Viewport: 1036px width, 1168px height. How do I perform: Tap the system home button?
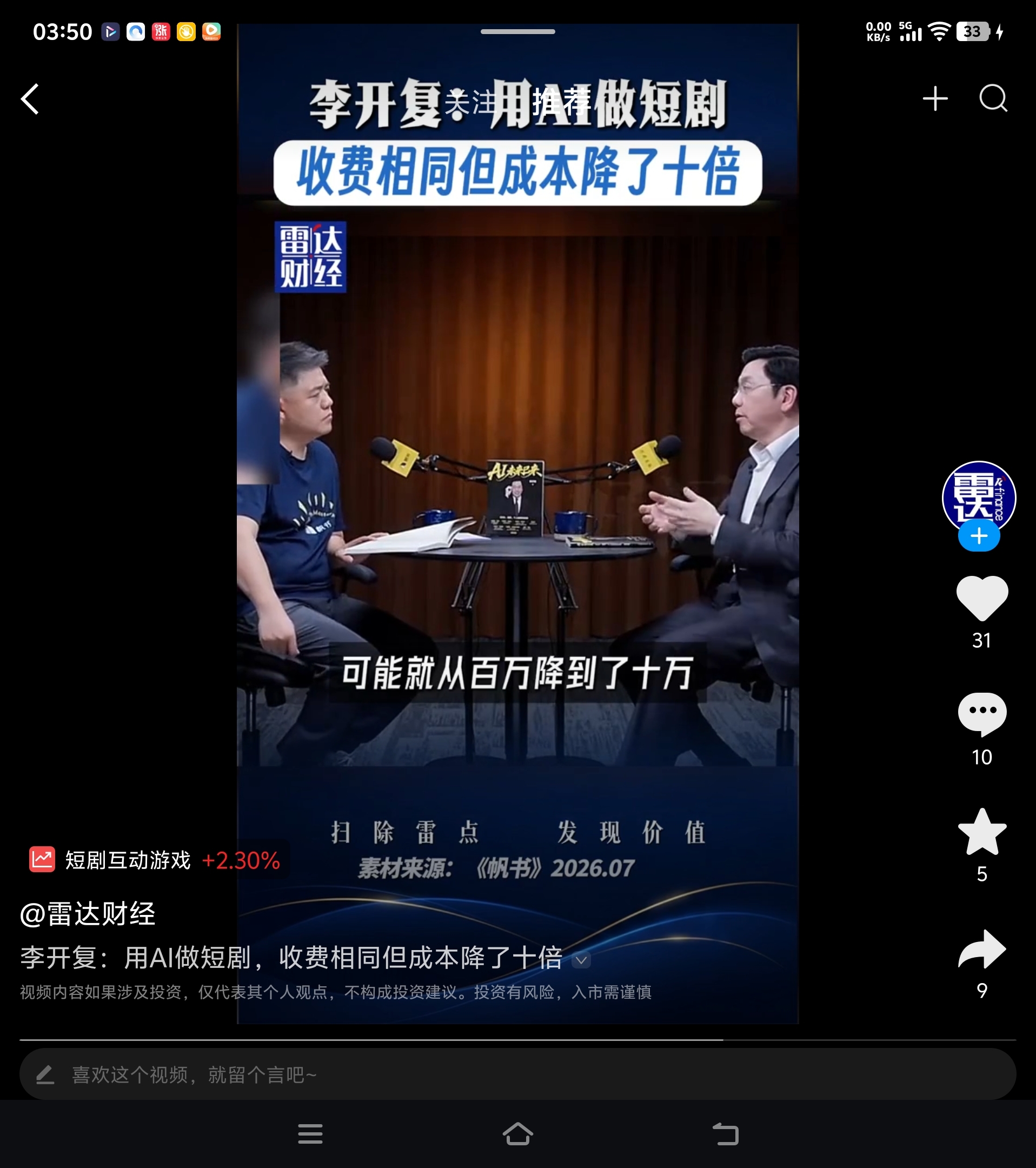517,1134
